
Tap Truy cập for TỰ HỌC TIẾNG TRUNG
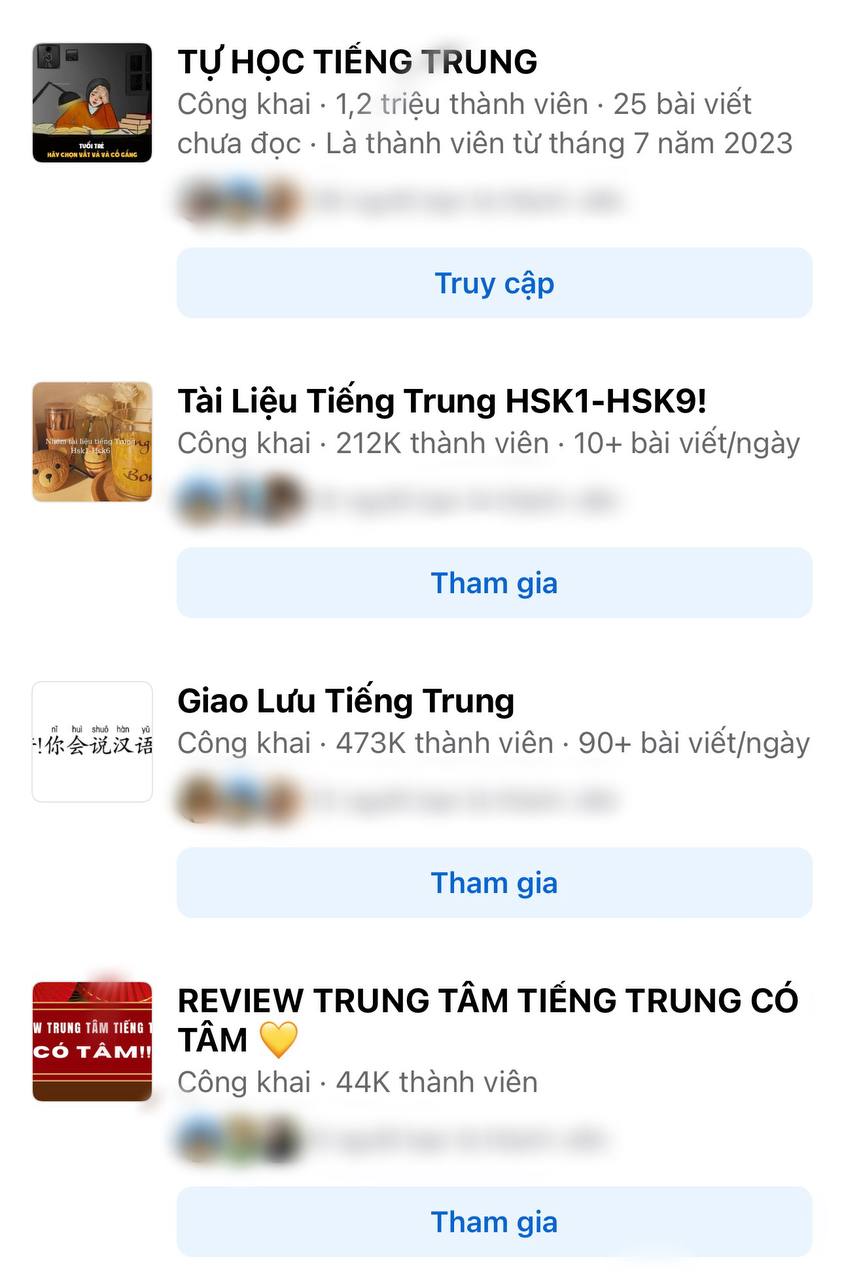pyautogui.click(x=494, y=283)
